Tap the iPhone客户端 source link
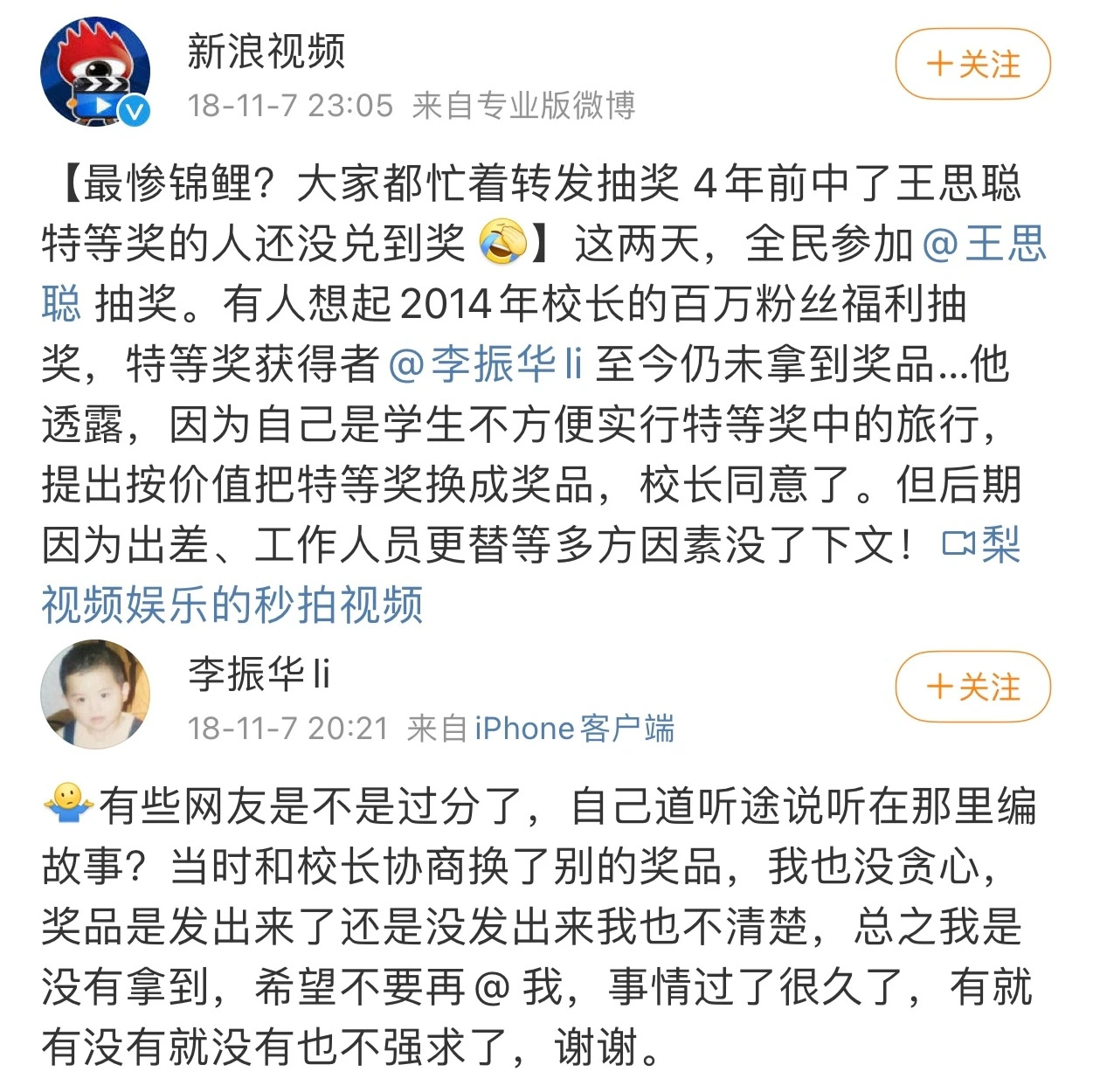Viewport: 1093px width, 1092px height. 574,728
